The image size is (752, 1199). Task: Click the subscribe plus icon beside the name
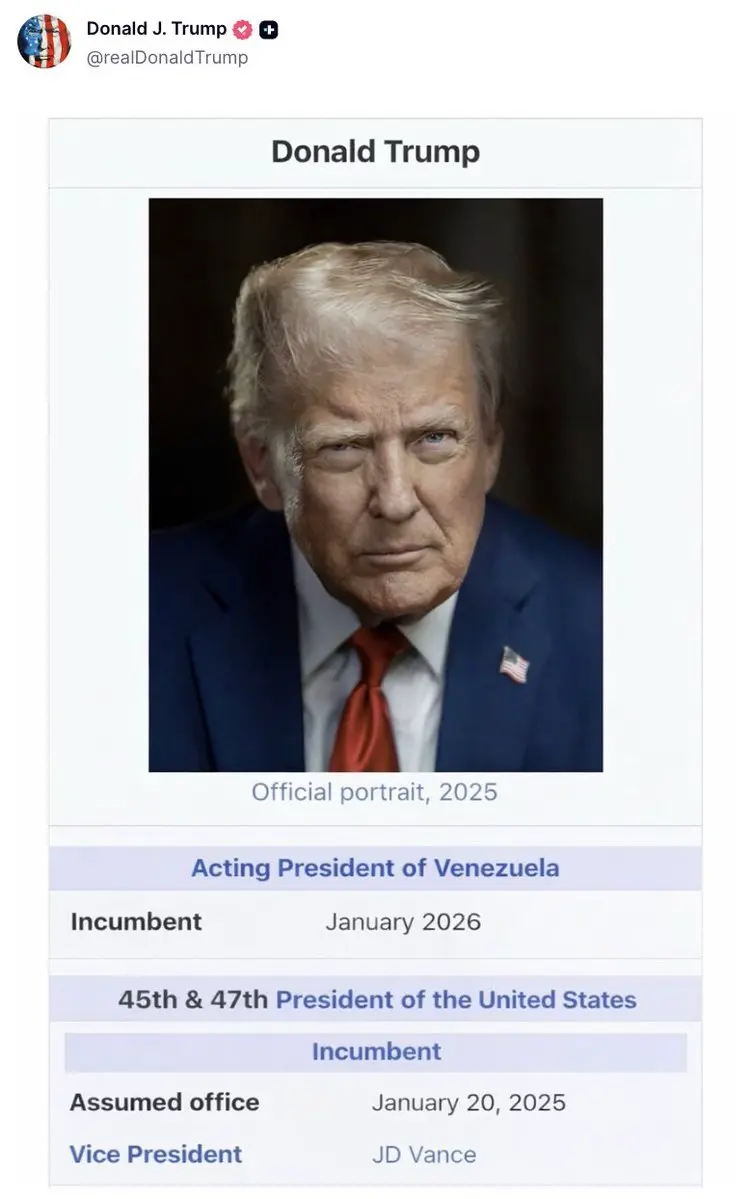pos(268,28)
